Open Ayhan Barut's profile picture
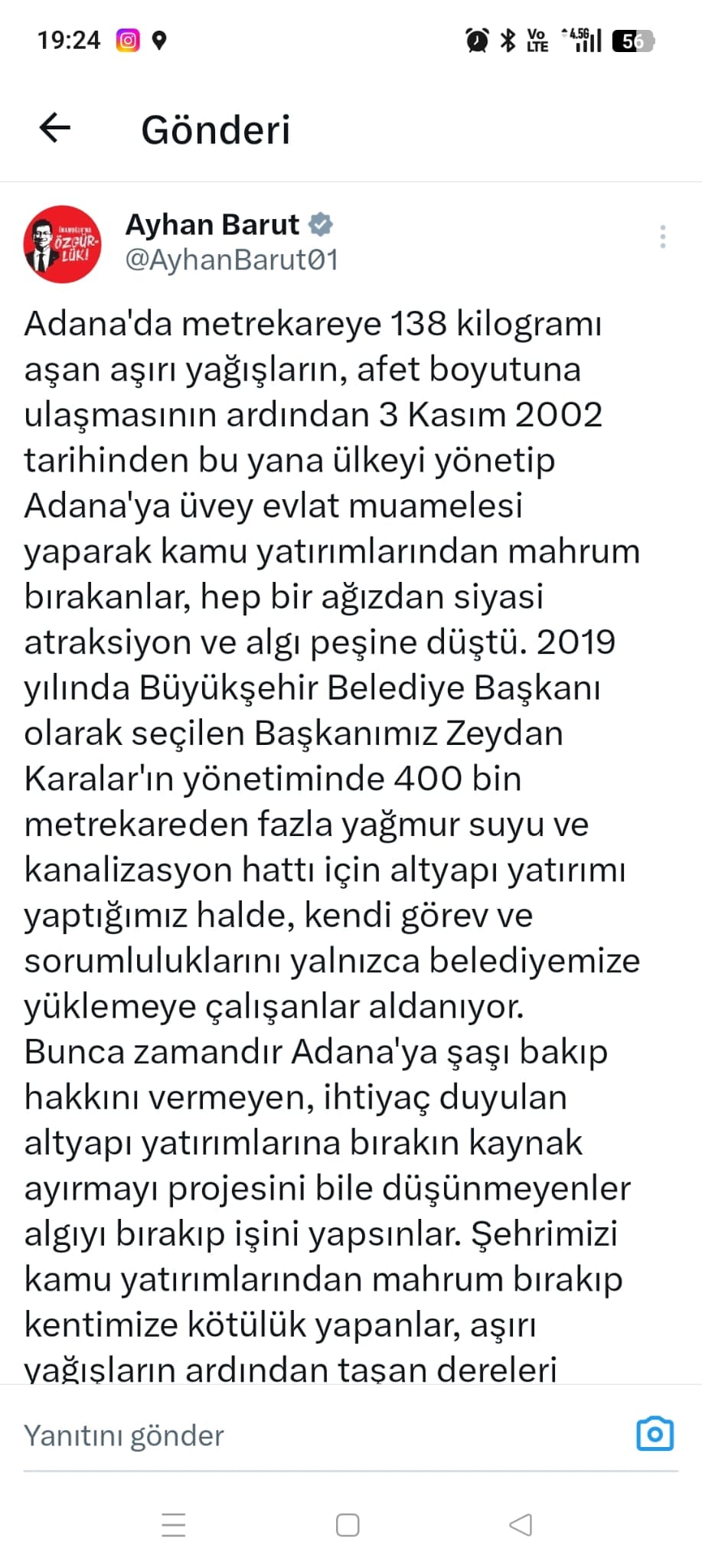Image resolution: width=702 pixels, height=1568 pixels. pos(62,244)
